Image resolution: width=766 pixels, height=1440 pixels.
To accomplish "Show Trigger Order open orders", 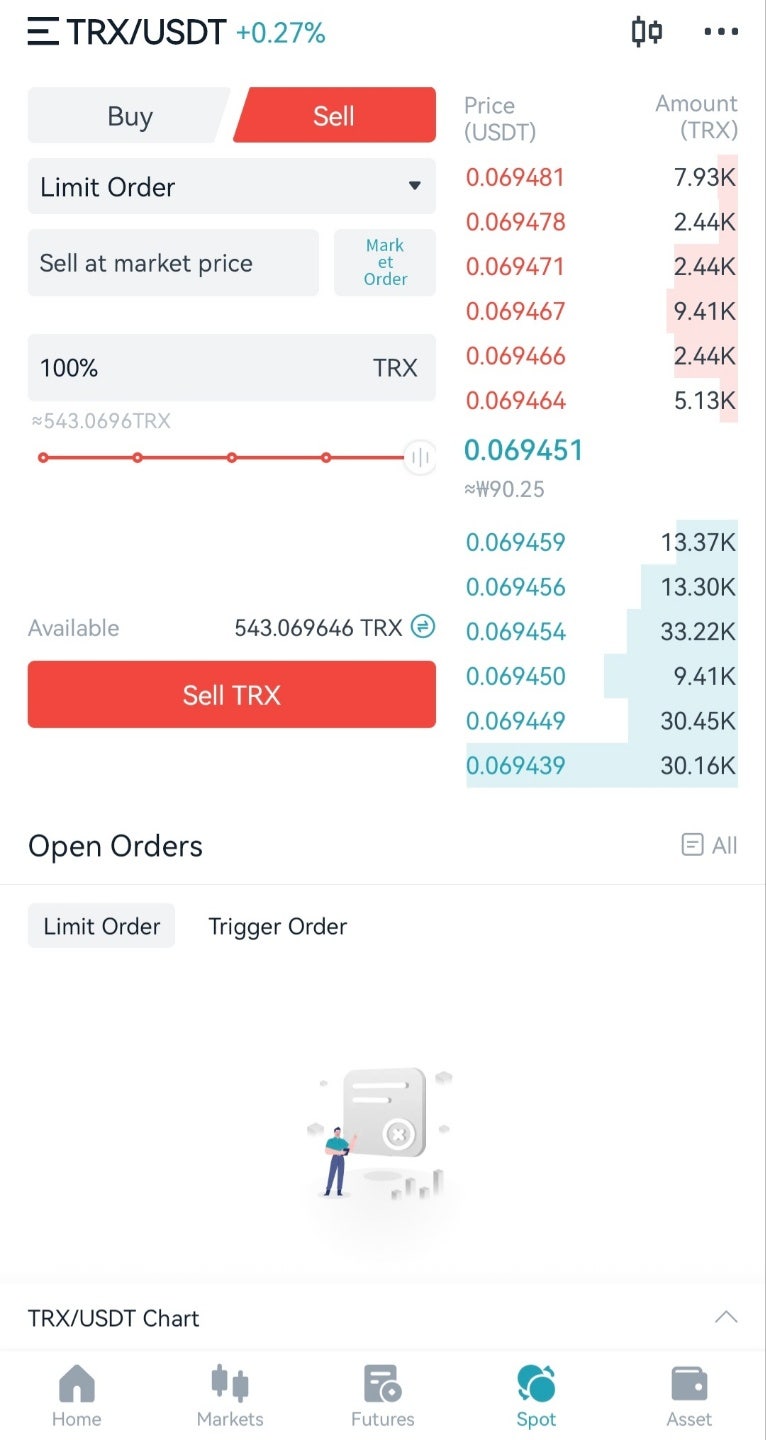I will 277,927.
